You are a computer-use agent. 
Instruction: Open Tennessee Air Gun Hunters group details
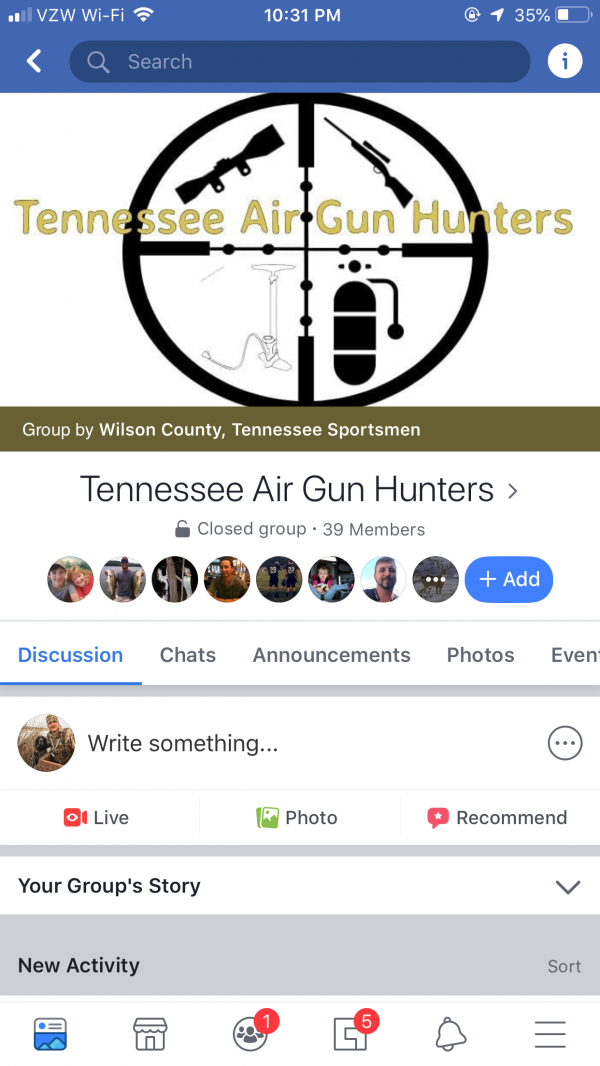(x=298, y=490)
